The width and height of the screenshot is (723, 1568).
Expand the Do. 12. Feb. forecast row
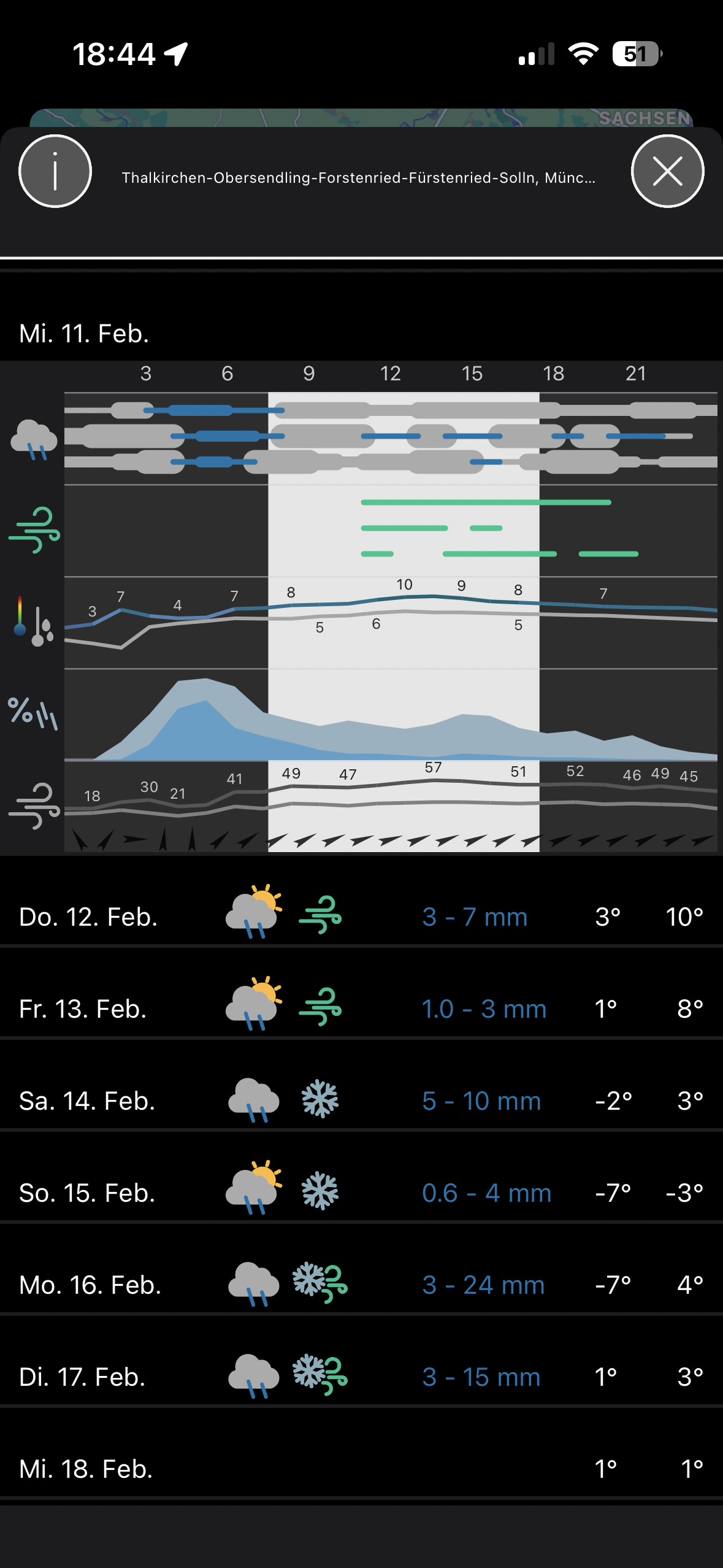361,917
